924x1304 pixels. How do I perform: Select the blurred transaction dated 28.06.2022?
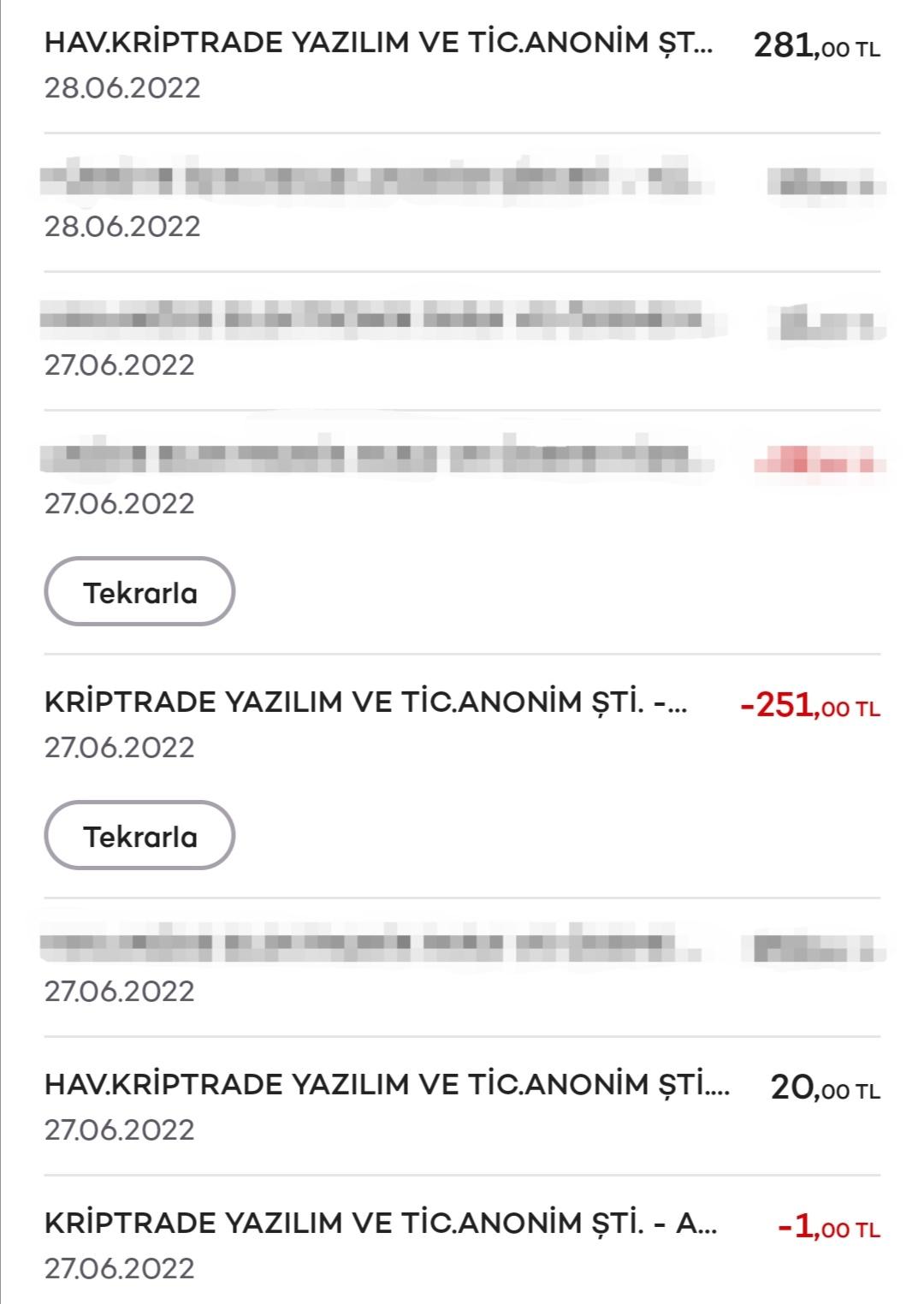point(376,181)
